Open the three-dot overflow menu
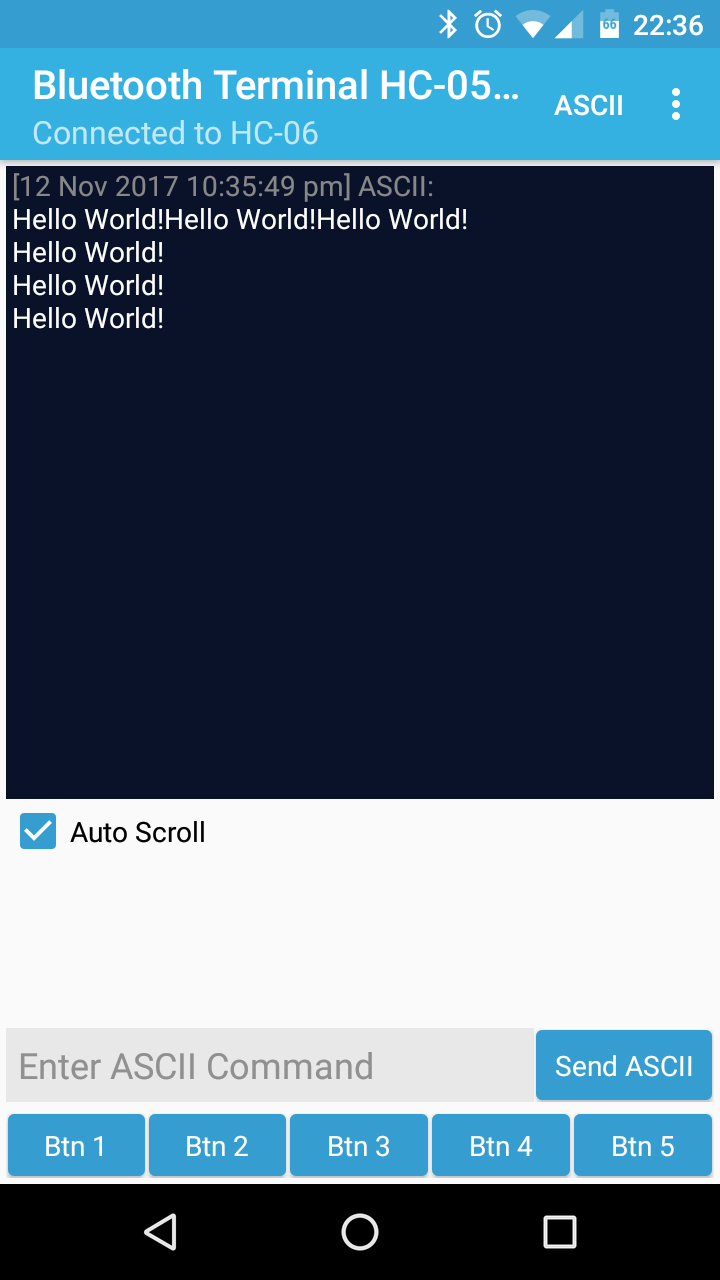720x1280 pixels. pos(676,104)
